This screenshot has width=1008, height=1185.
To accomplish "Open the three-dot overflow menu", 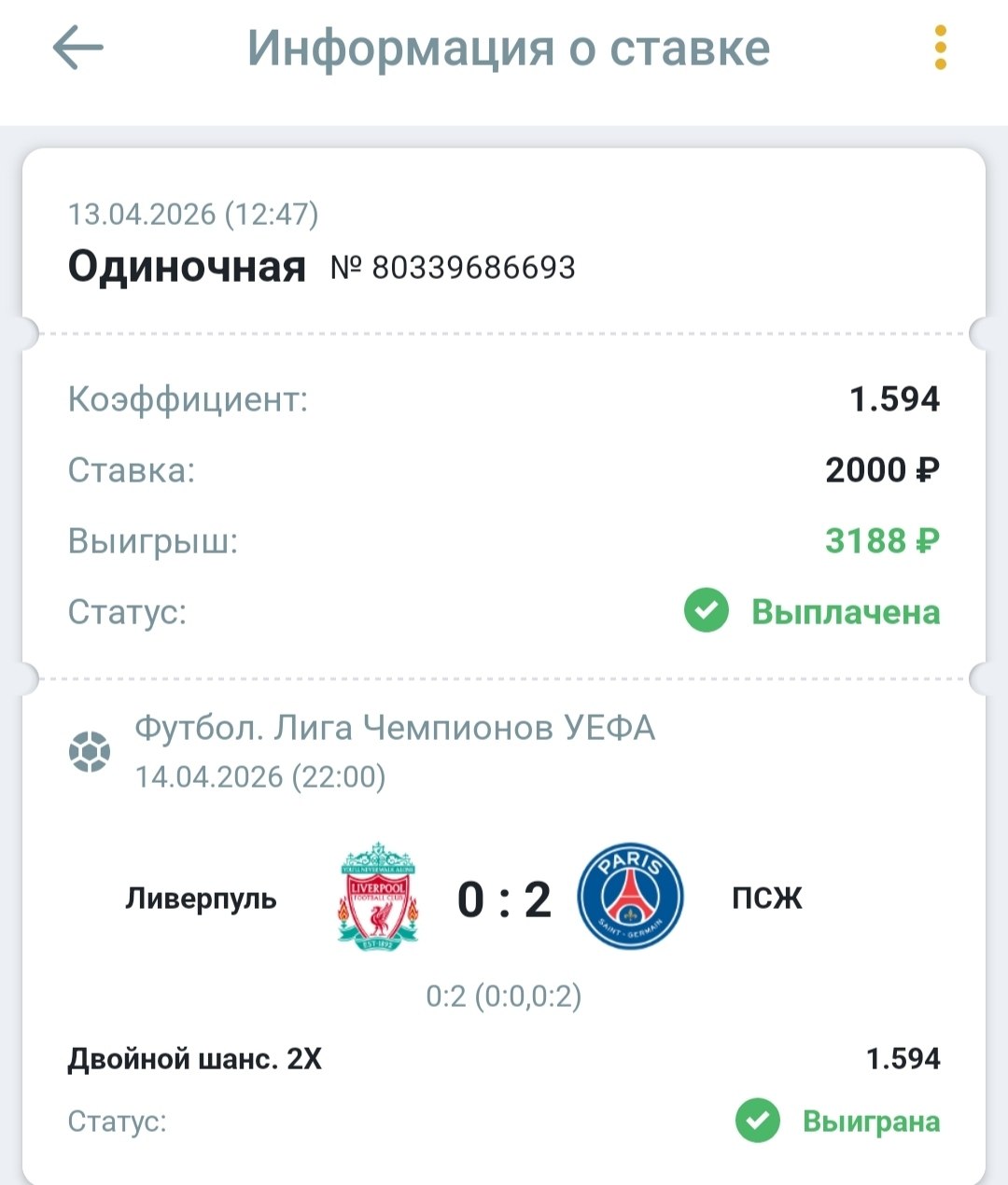I will coord(940,49).
